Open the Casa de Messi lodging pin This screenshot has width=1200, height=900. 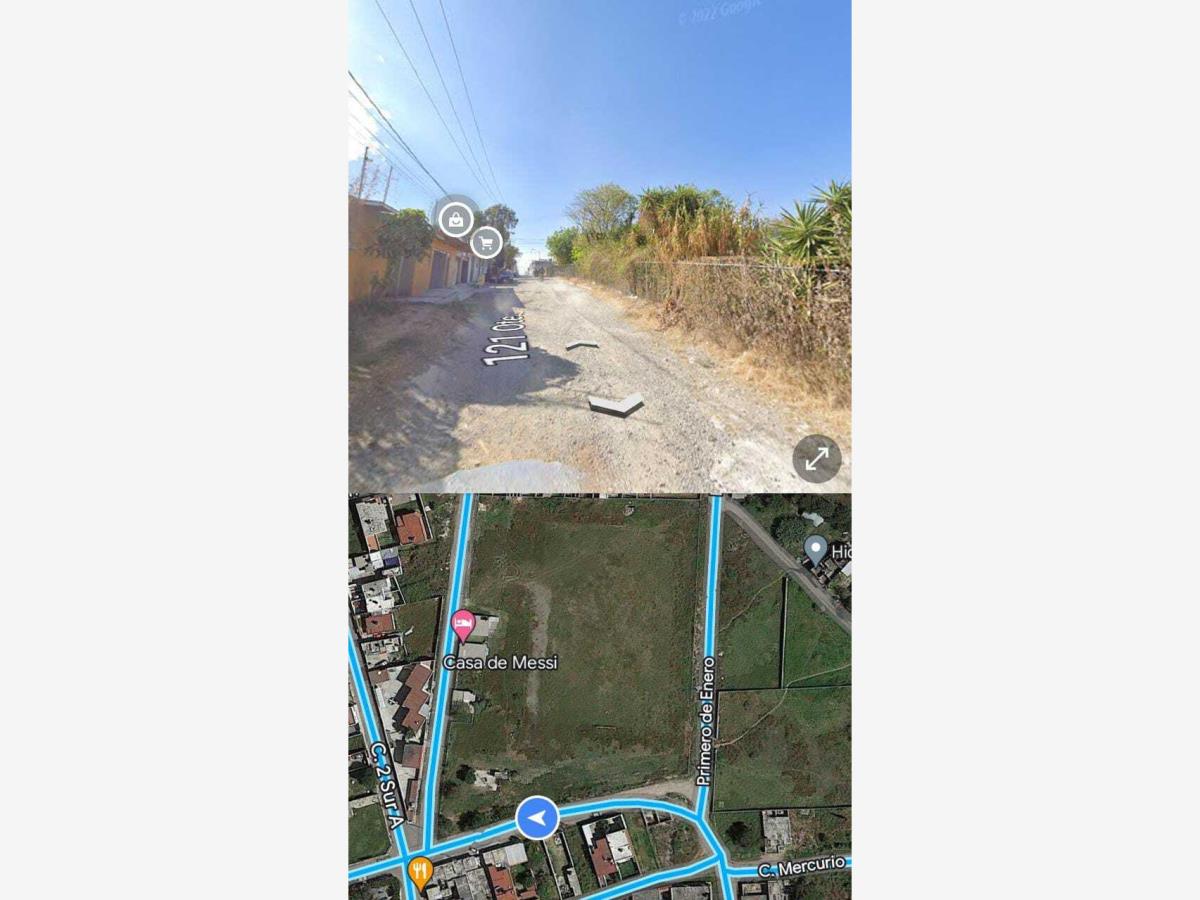[462, 625]
